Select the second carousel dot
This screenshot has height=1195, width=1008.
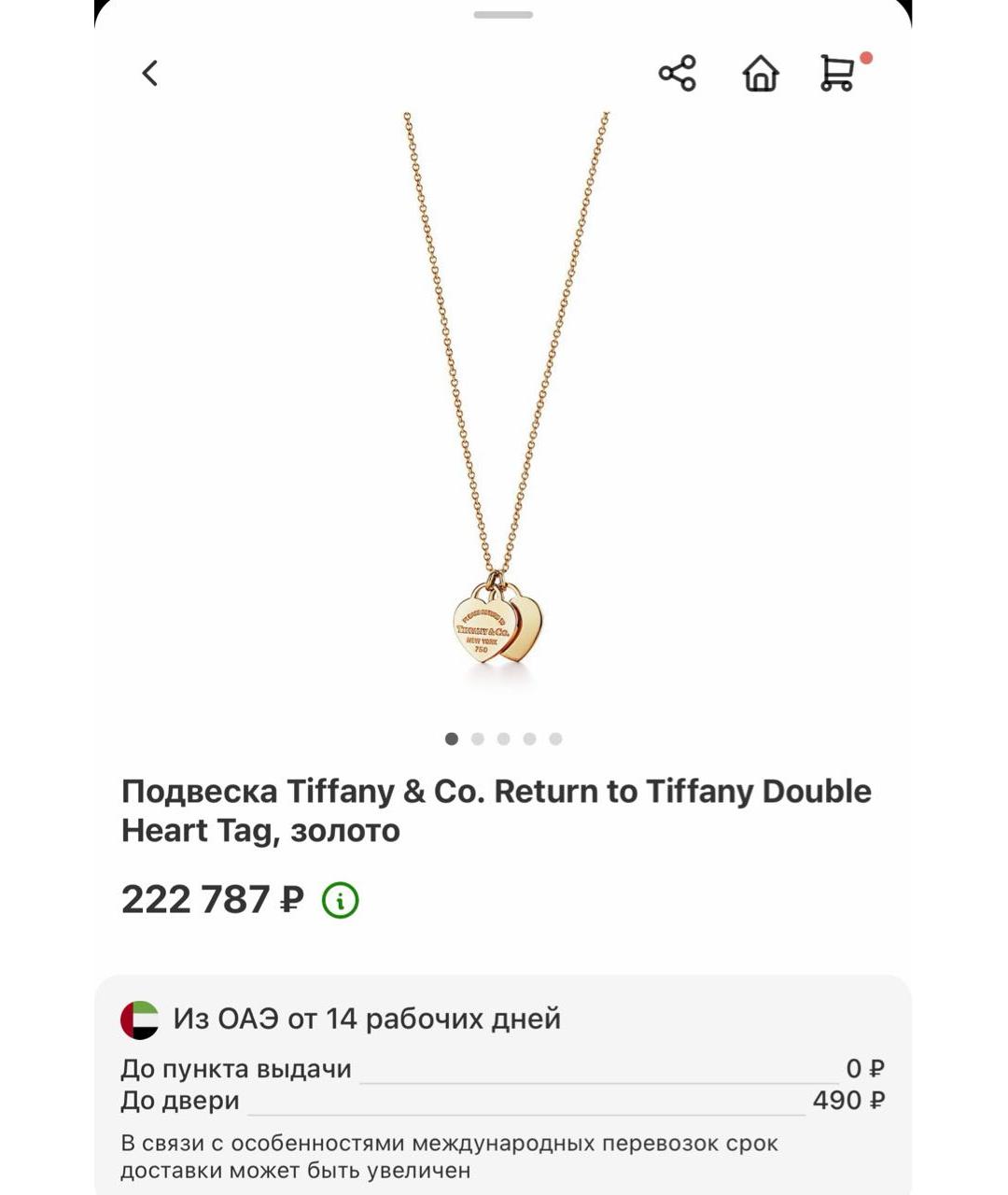pyautogui.click(x=479, y=740)
